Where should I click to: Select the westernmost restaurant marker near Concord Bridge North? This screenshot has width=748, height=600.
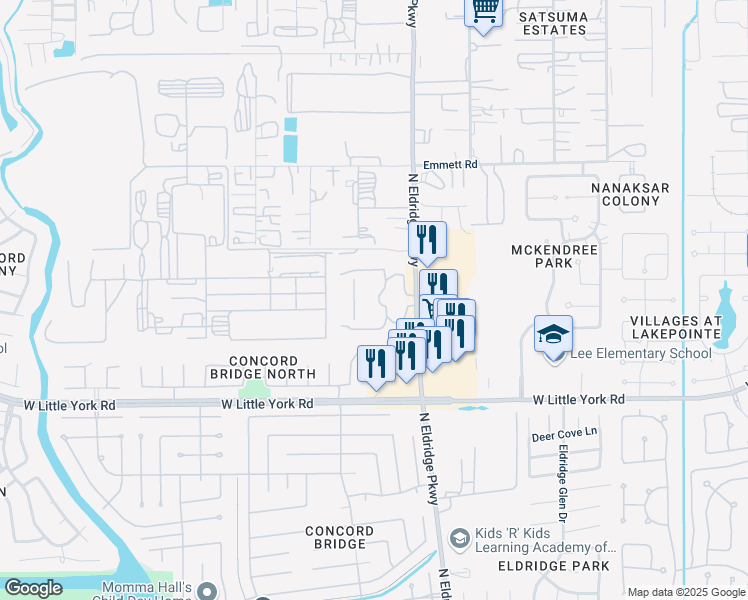point(376,365)
